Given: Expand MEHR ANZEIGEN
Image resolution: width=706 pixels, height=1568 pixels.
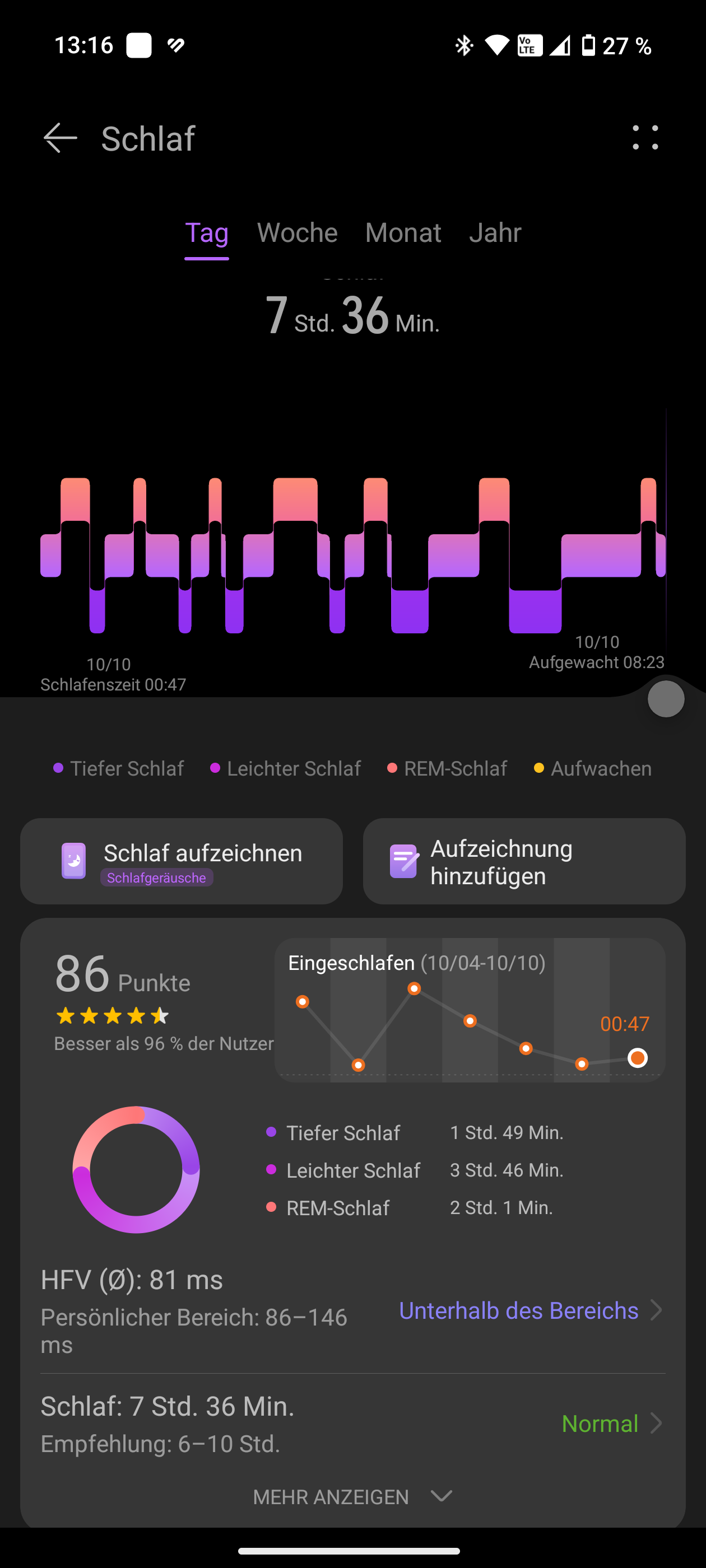Looking at the screenshot, I should tap(352, 1497).
